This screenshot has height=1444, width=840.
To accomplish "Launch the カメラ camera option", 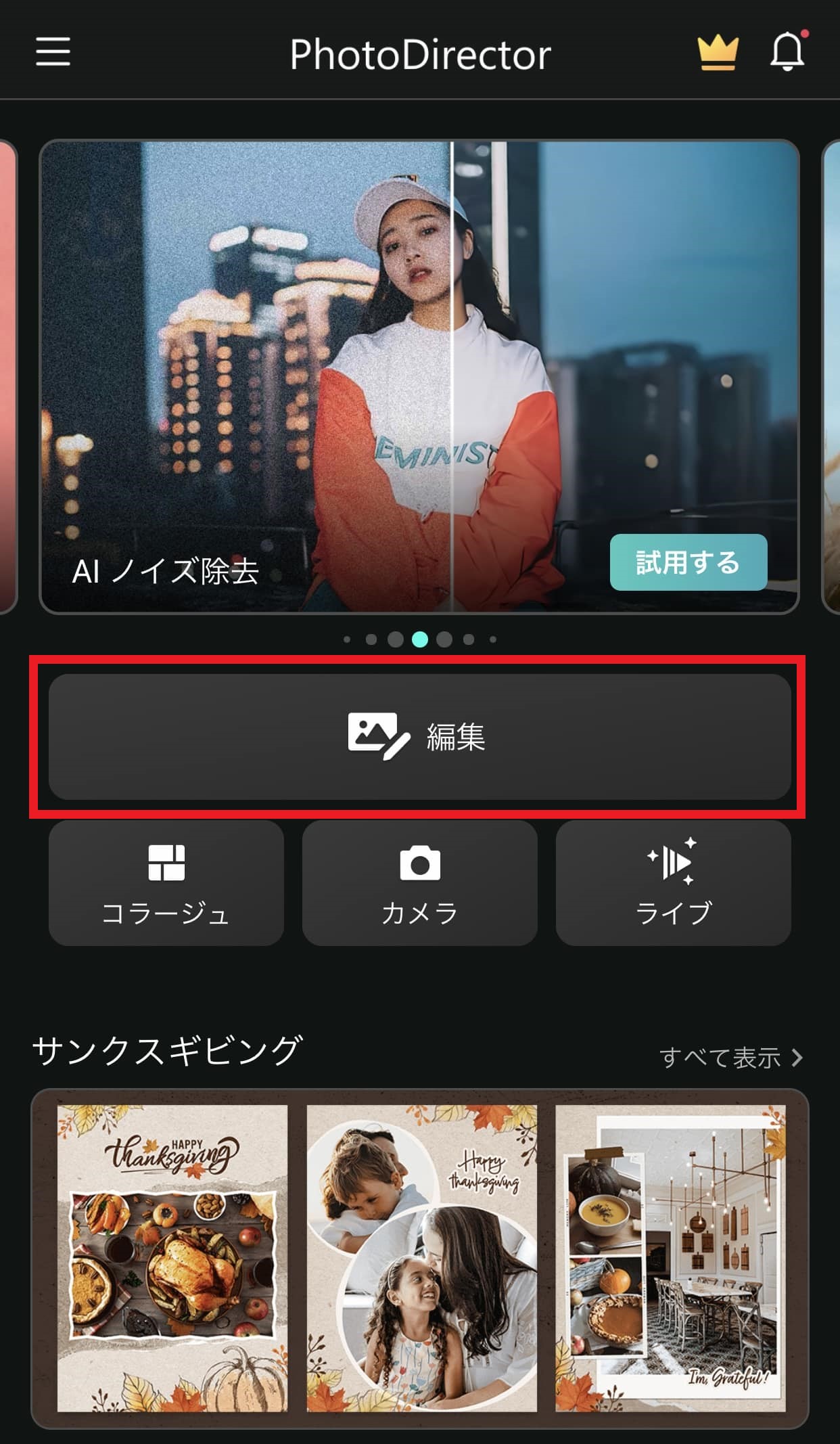I will (x=419, y=882).
